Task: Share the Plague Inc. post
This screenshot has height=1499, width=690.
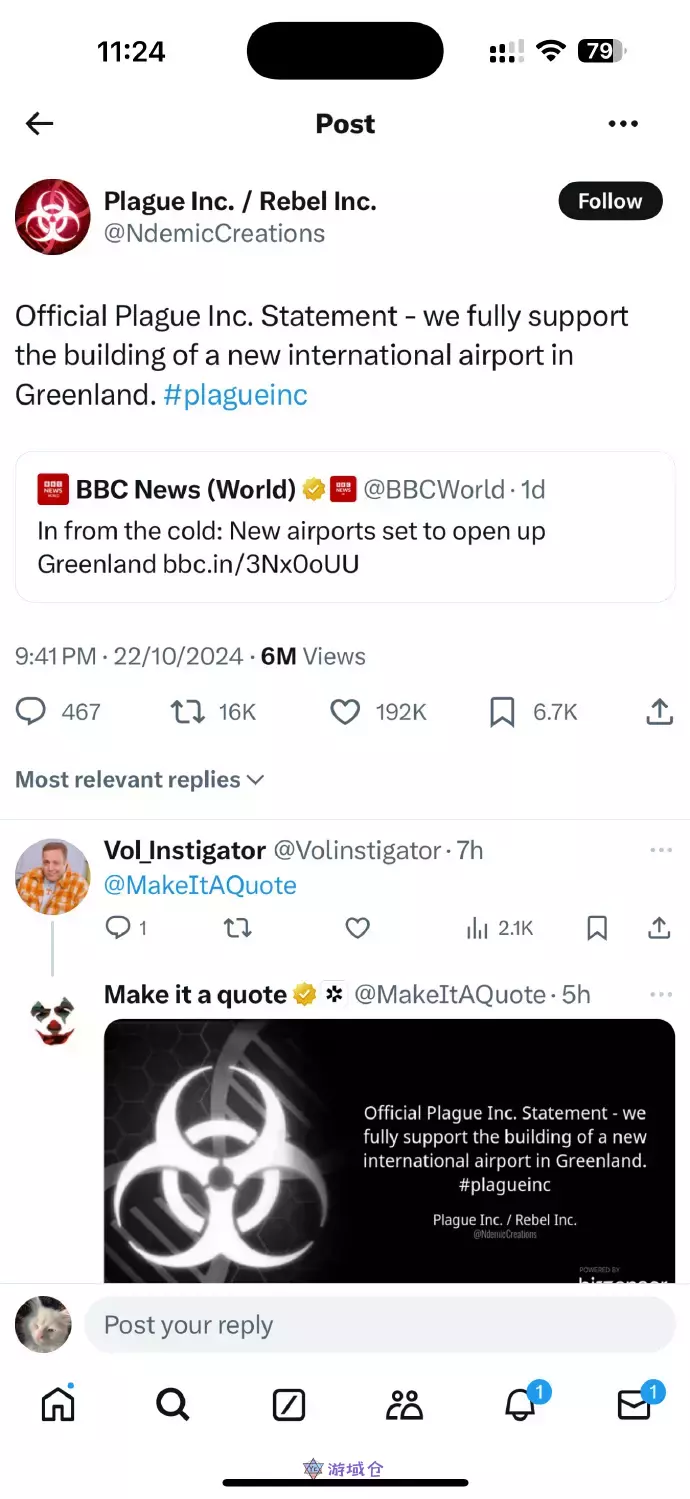Action: click(658, 712)
